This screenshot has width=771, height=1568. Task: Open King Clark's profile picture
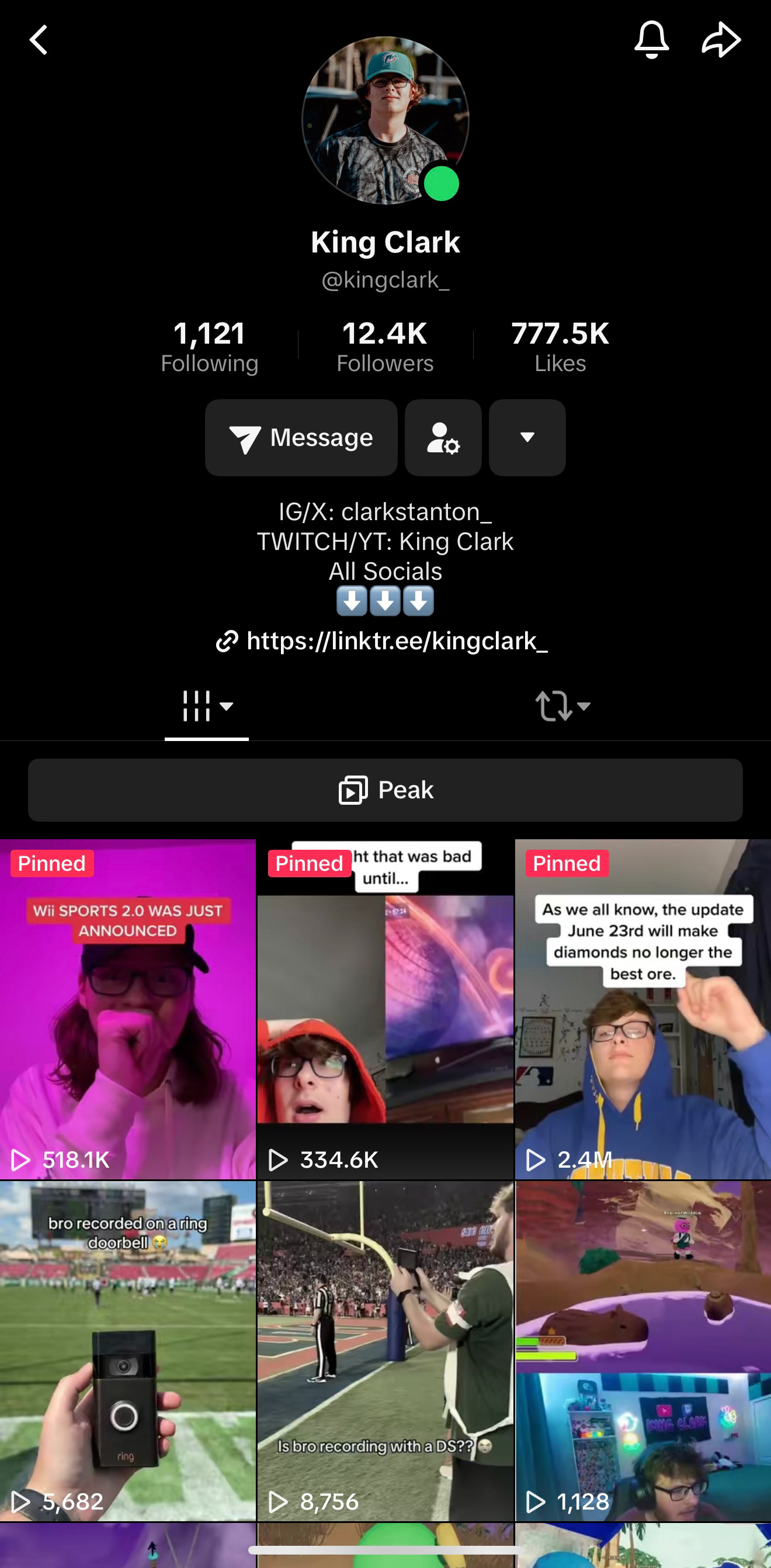(385, 120)
